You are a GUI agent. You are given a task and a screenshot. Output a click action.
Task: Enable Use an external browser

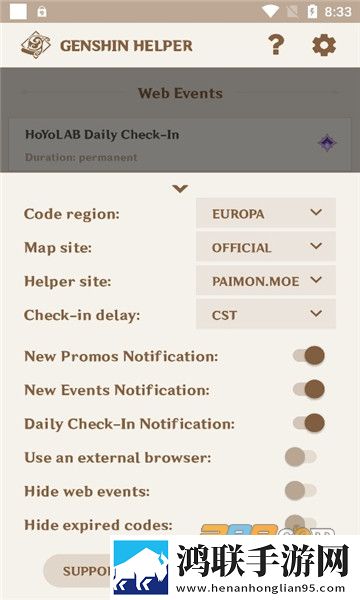coord(301,457)
